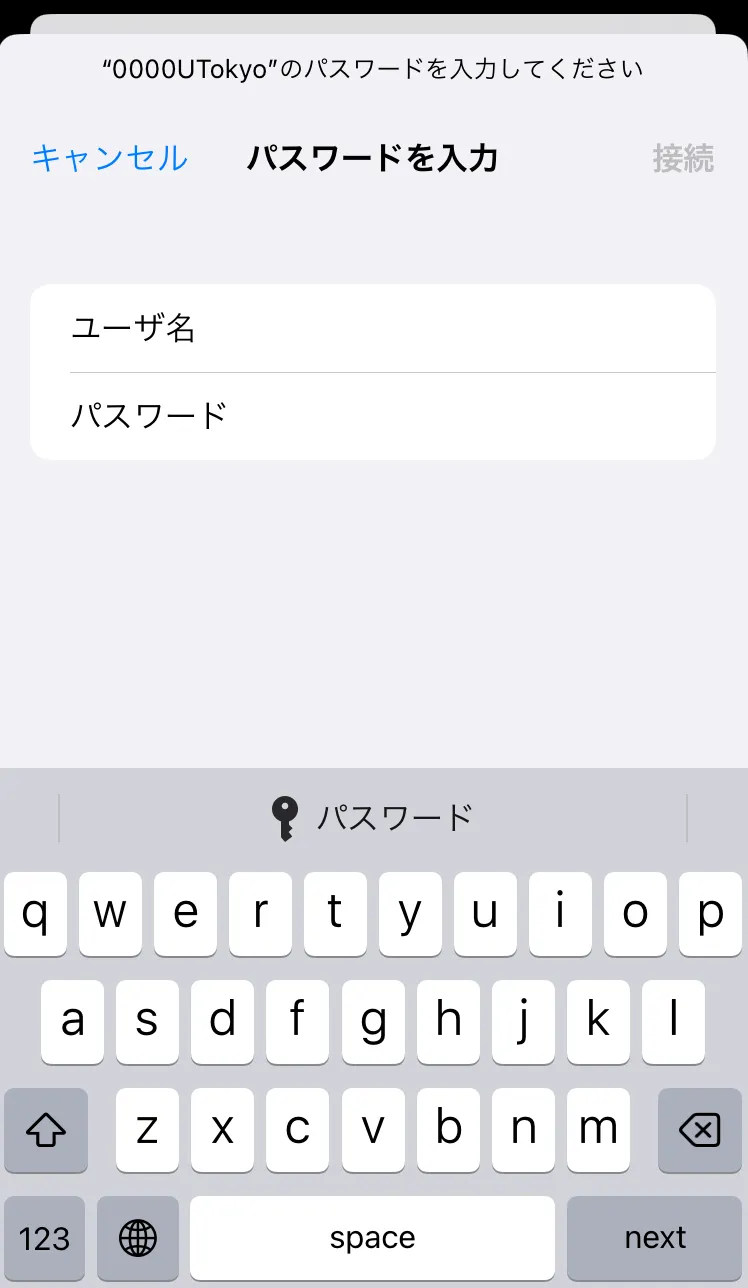Tap the next key on keyboard

coord(655,1238)
